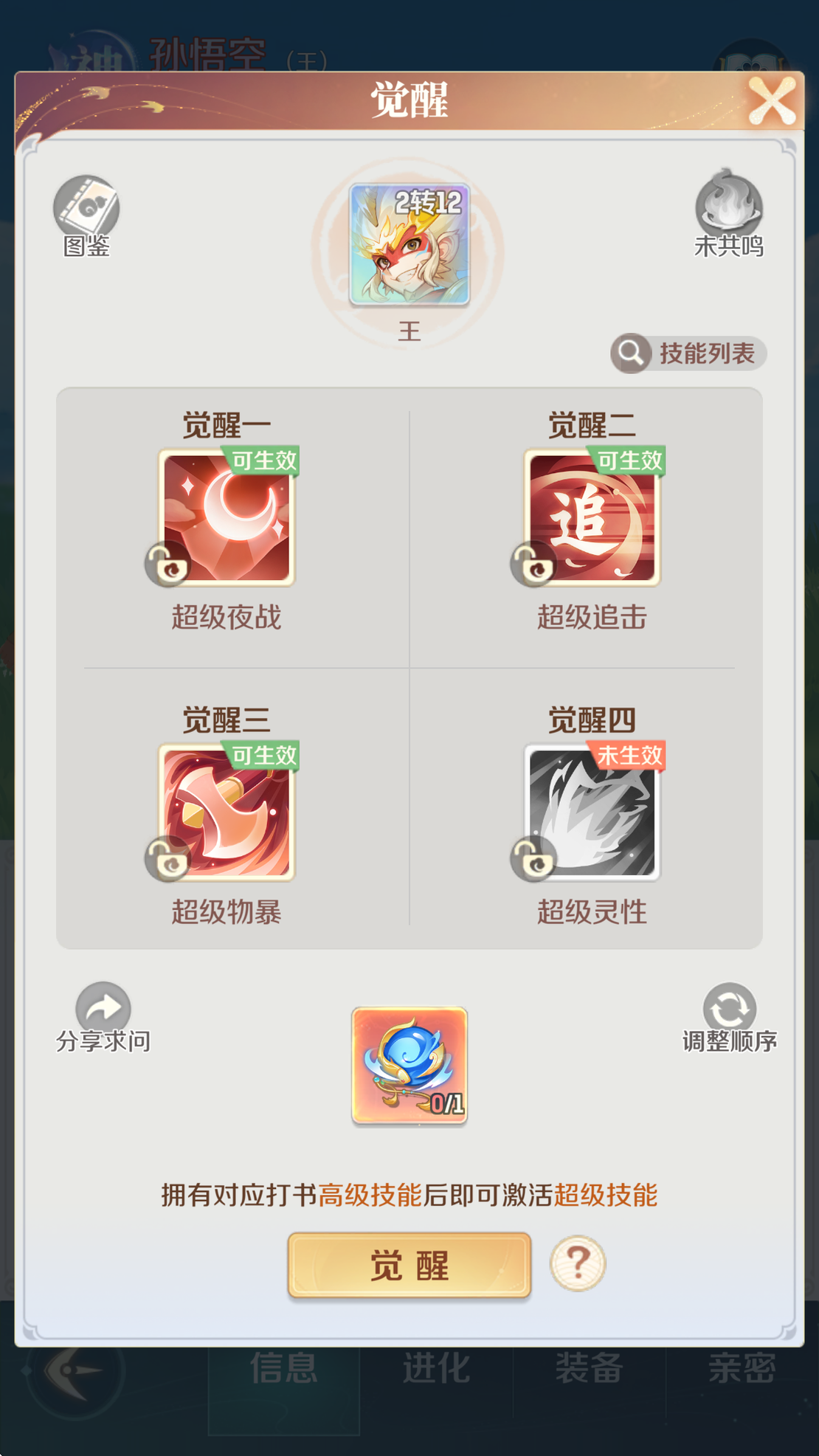View the awakening item 0/1
Viewport: 819px width, 1456px height.
[409, 1065]
